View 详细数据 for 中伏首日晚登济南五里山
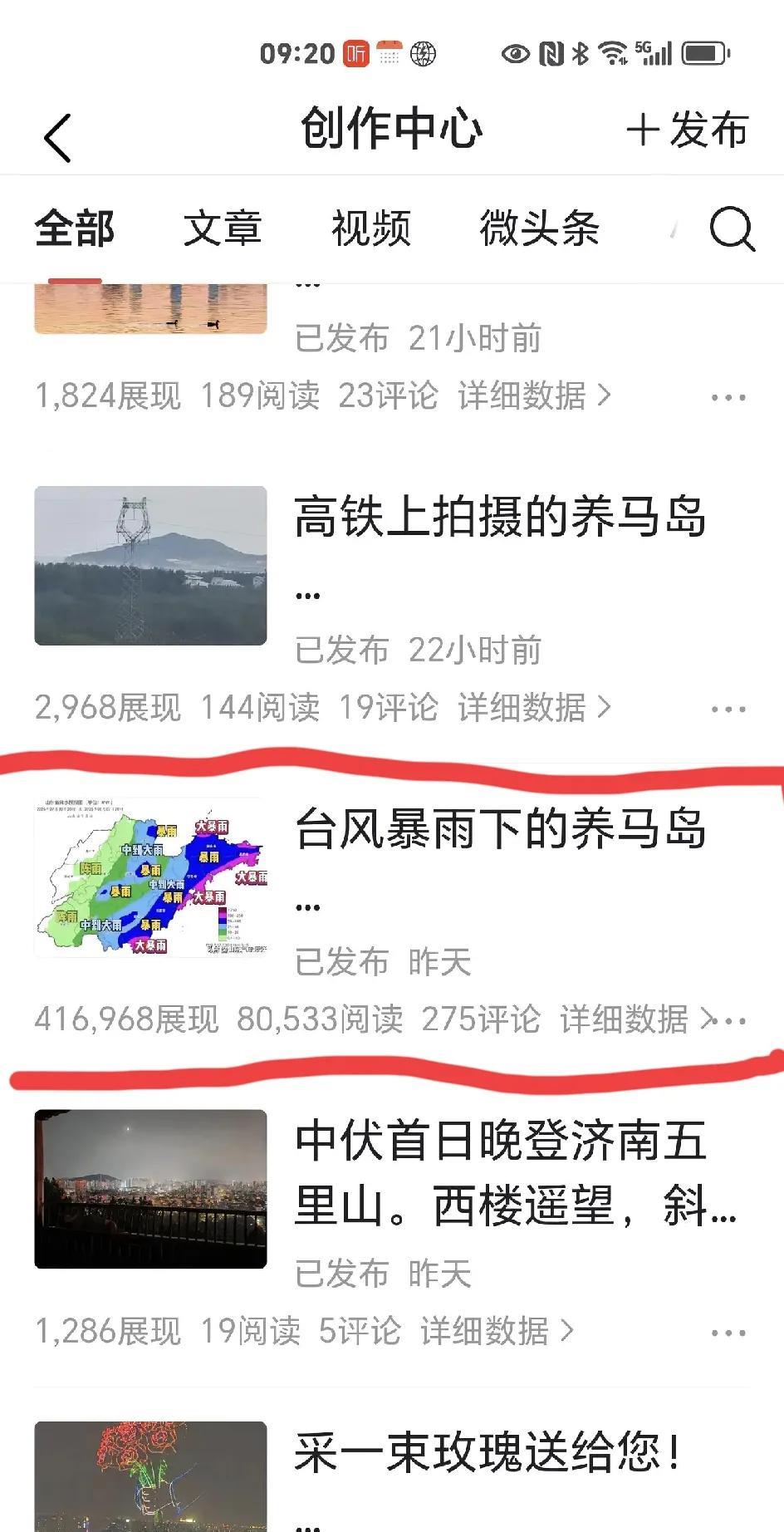The height and width of the screenshot is (1532, 784). (x=497, y=1331)
